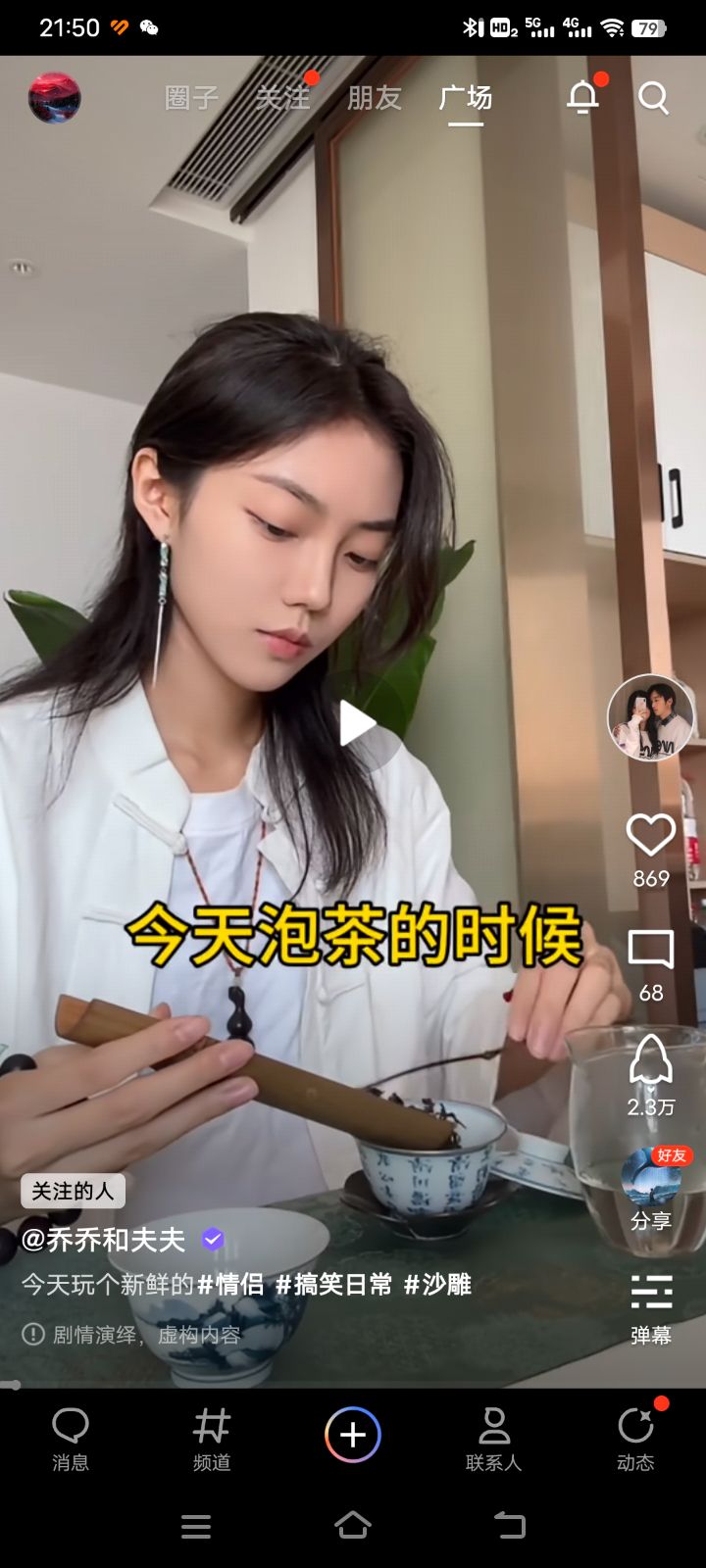Open the 联系人 tab
This screenshot has height=1568, width=706.
(493, 1438)
